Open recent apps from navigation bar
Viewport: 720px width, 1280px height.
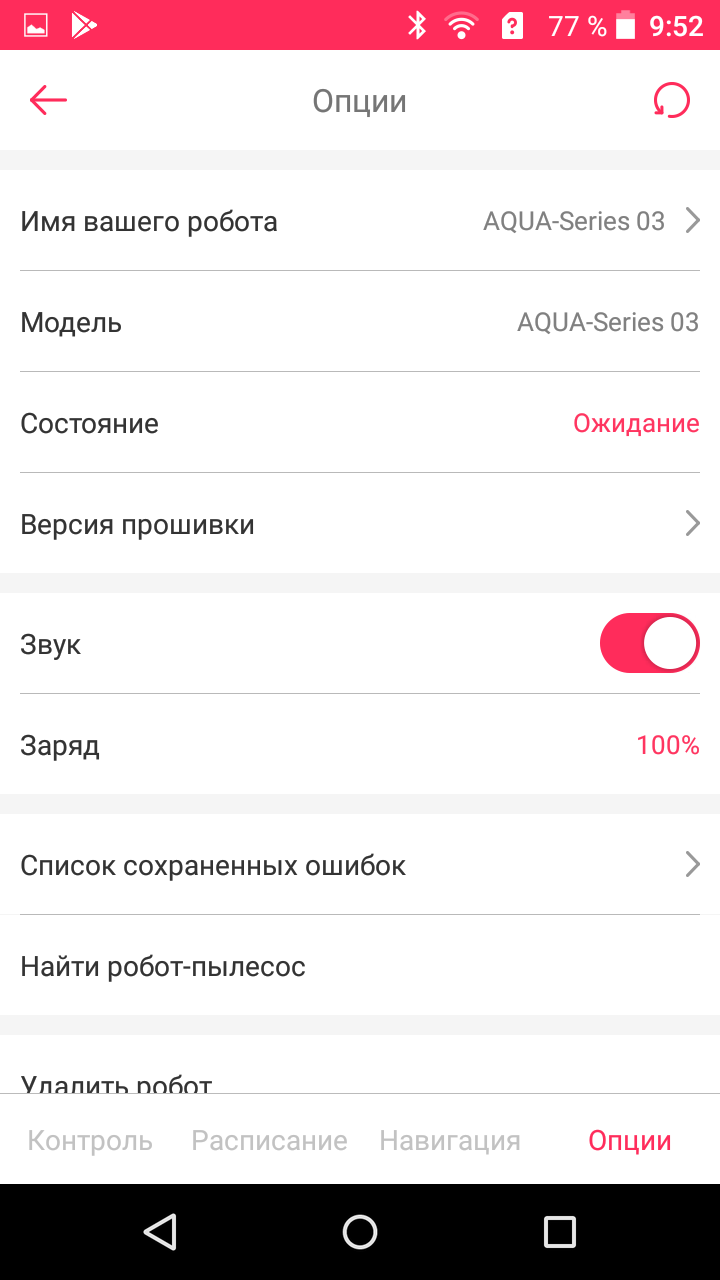pos(559,1232)
